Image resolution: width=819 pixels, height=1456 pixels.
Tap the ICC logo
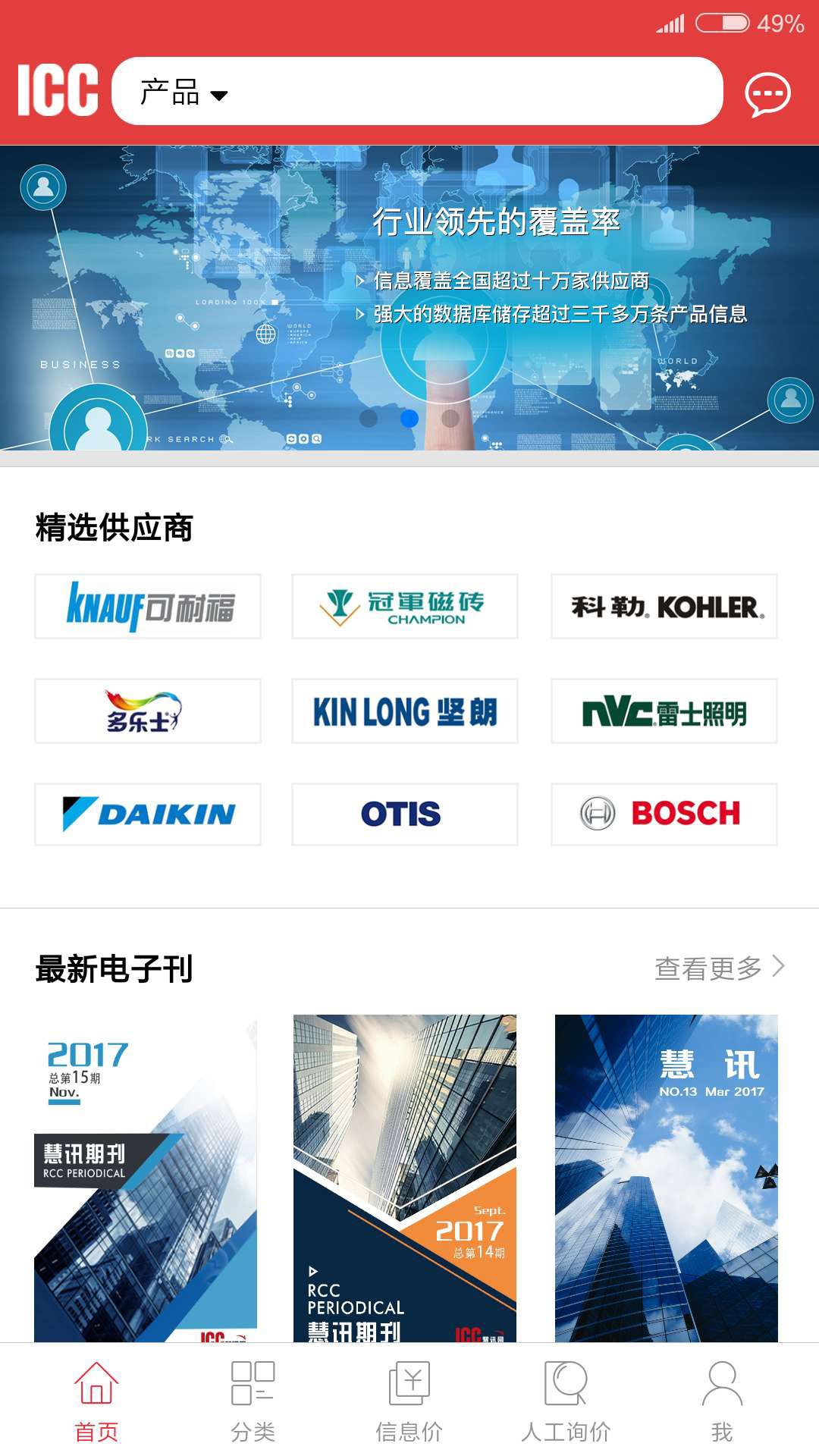click(x=57, y=93)
